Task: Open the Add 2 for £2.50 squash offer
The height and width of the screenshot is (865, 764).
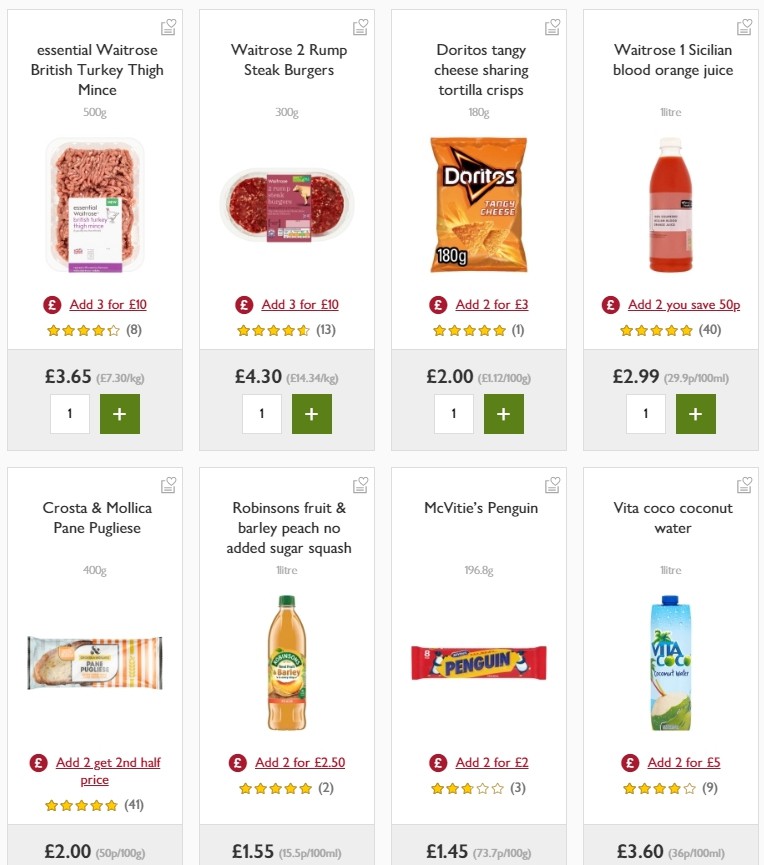Action: click(301, 761)
